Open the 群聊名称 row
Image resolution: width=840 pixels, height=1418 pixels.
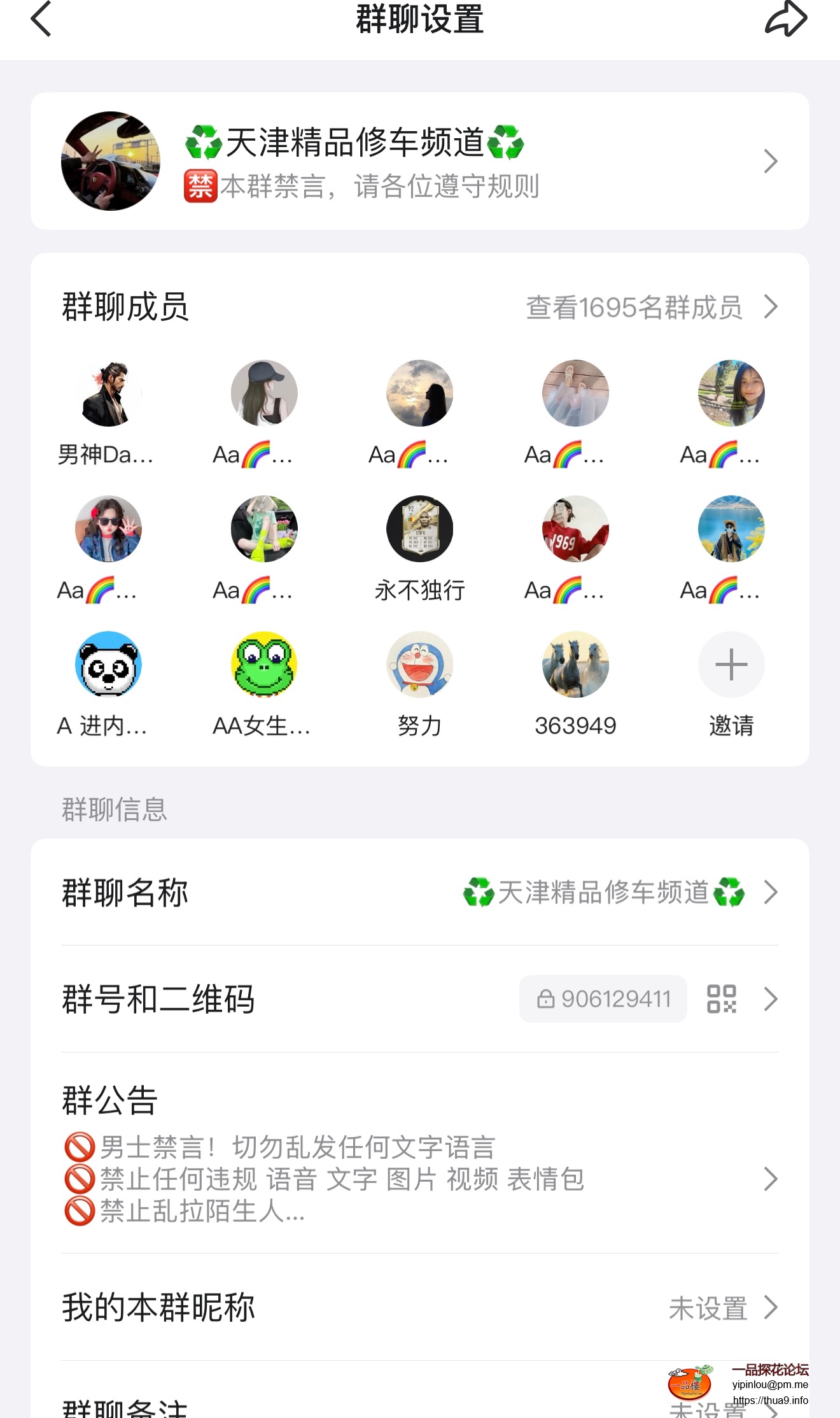tap(420, 892)
